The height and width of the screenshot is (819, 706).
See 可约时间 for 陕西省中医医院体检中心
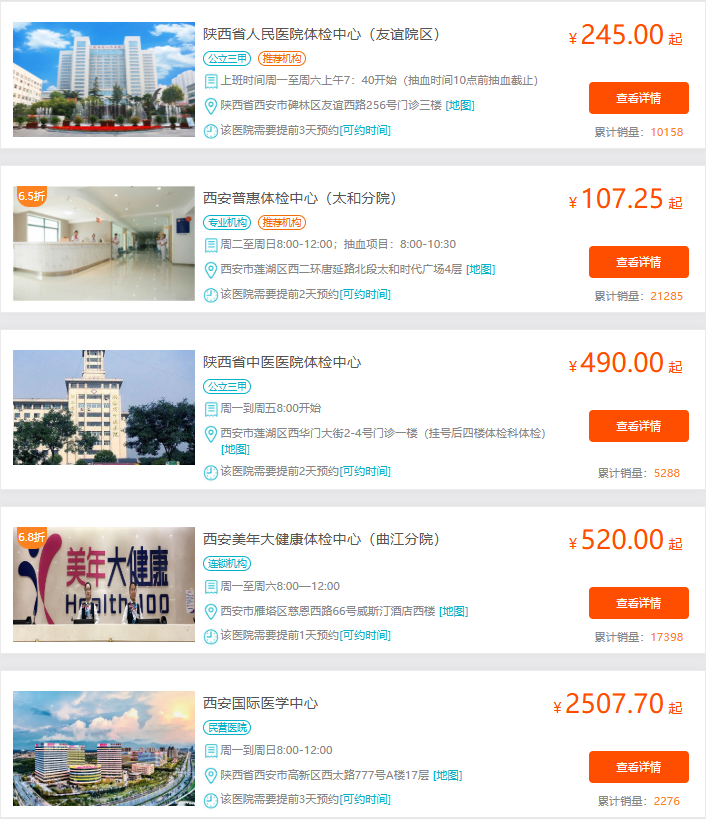point(365,471)
